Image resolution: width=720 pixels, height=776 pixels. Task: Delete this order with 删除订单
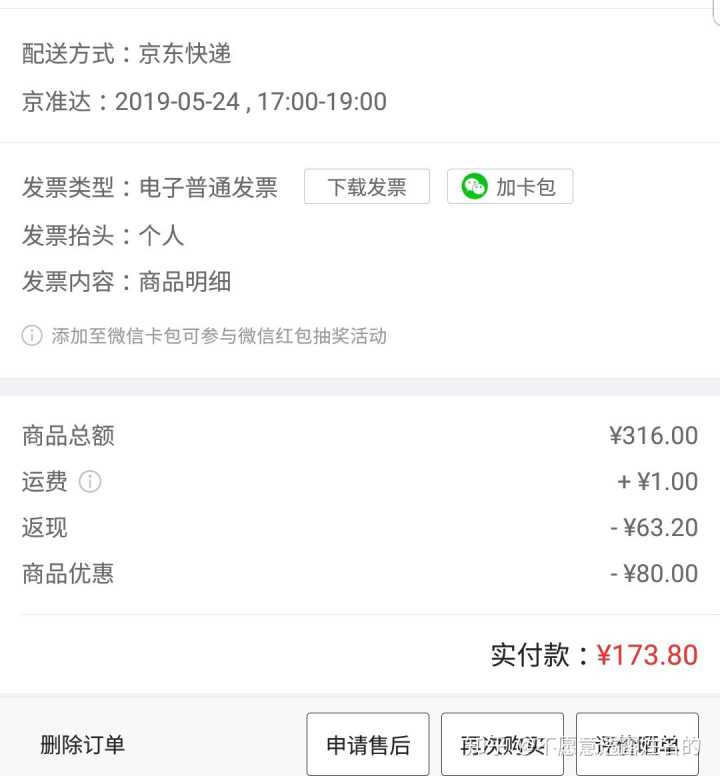[x=82, y=745]
